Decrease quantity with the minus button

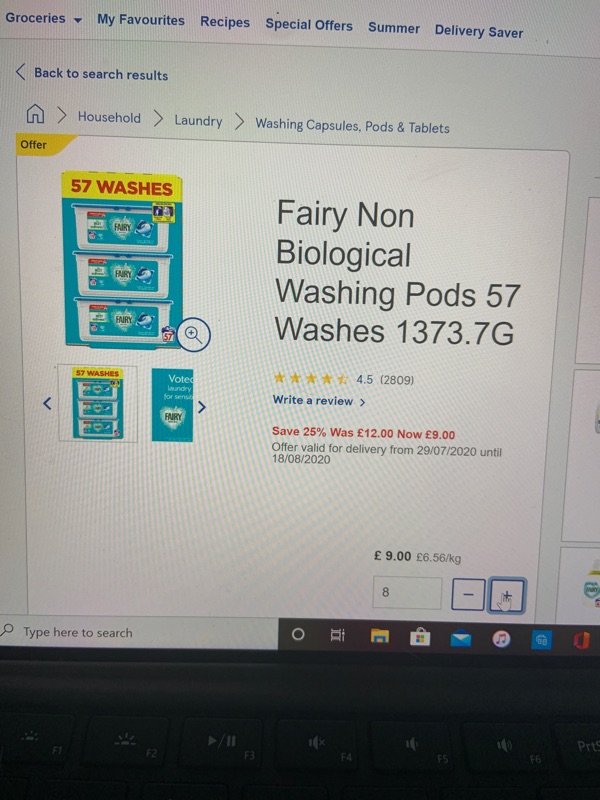coord(467,595)
